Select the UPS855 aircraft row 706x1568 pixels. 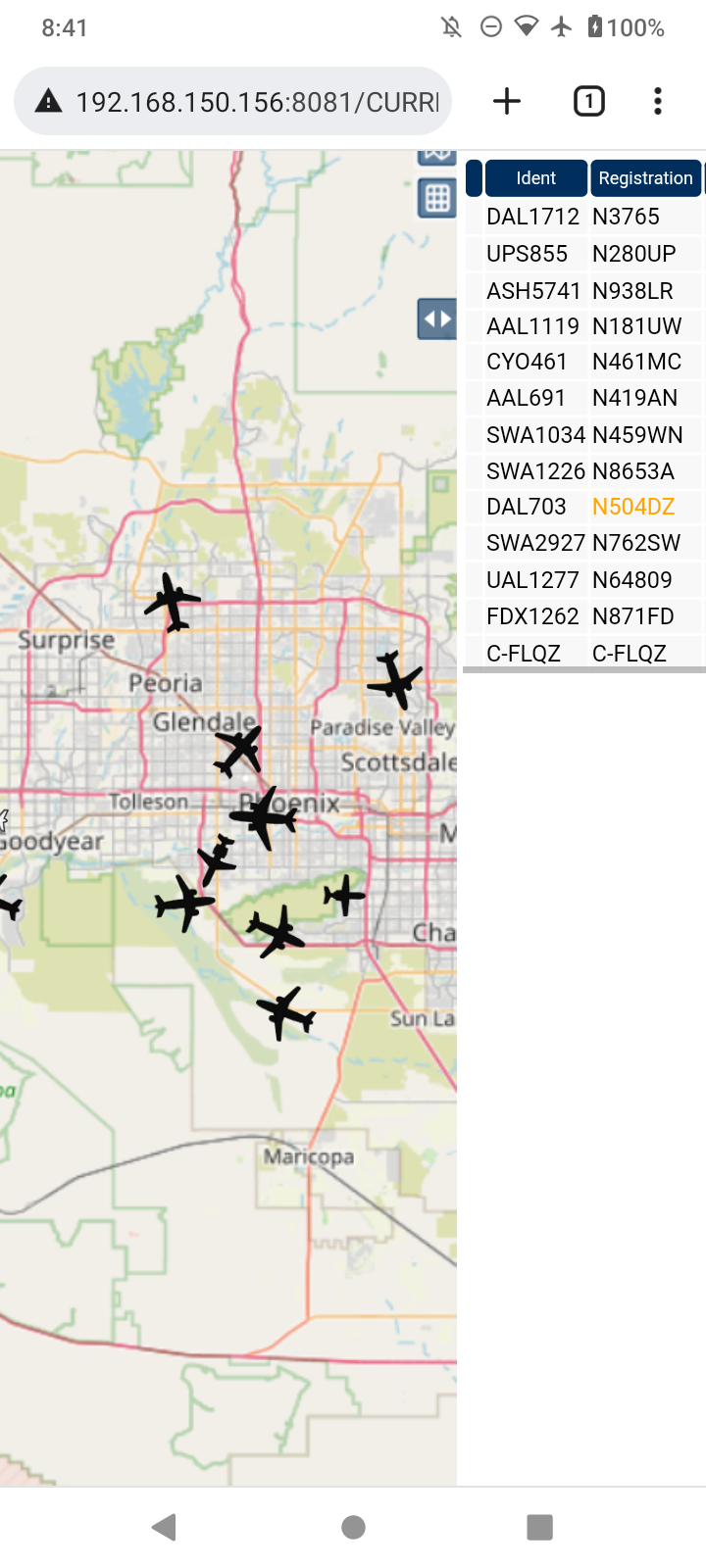(584, 254)
